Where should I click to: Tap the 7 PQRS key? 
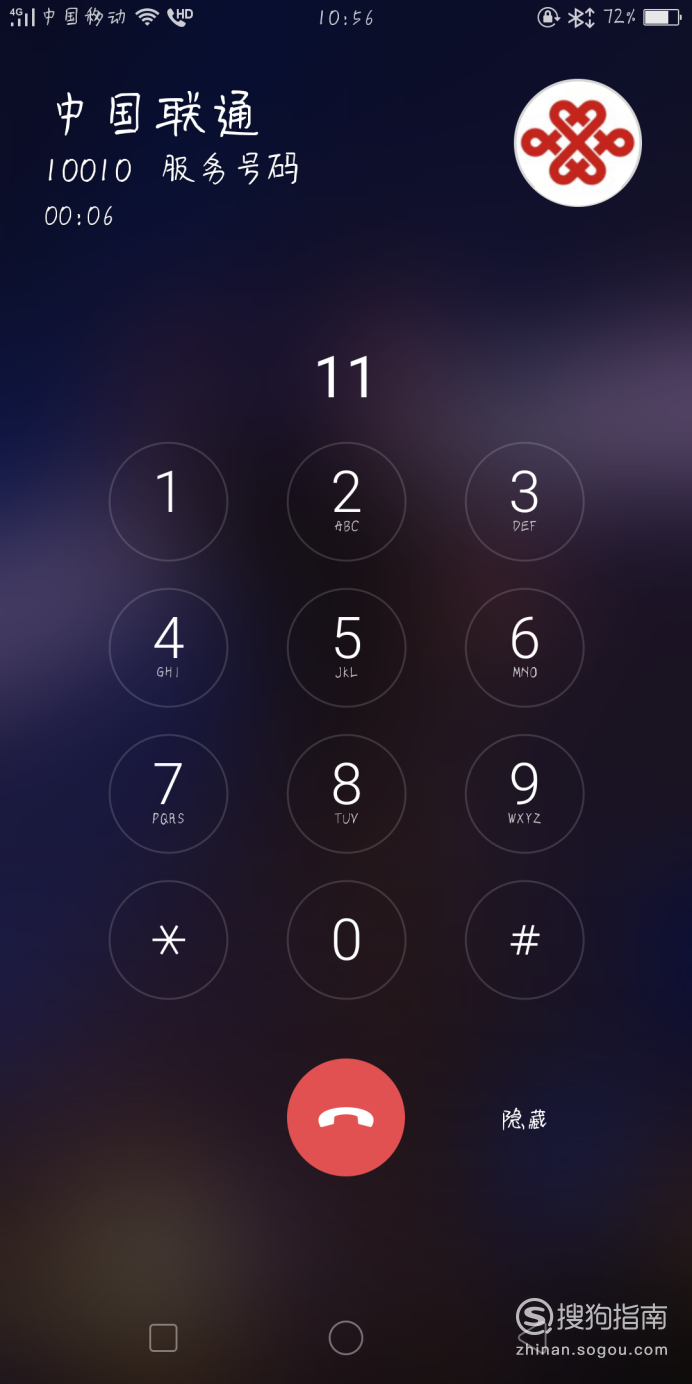click(x=168, y=794)
